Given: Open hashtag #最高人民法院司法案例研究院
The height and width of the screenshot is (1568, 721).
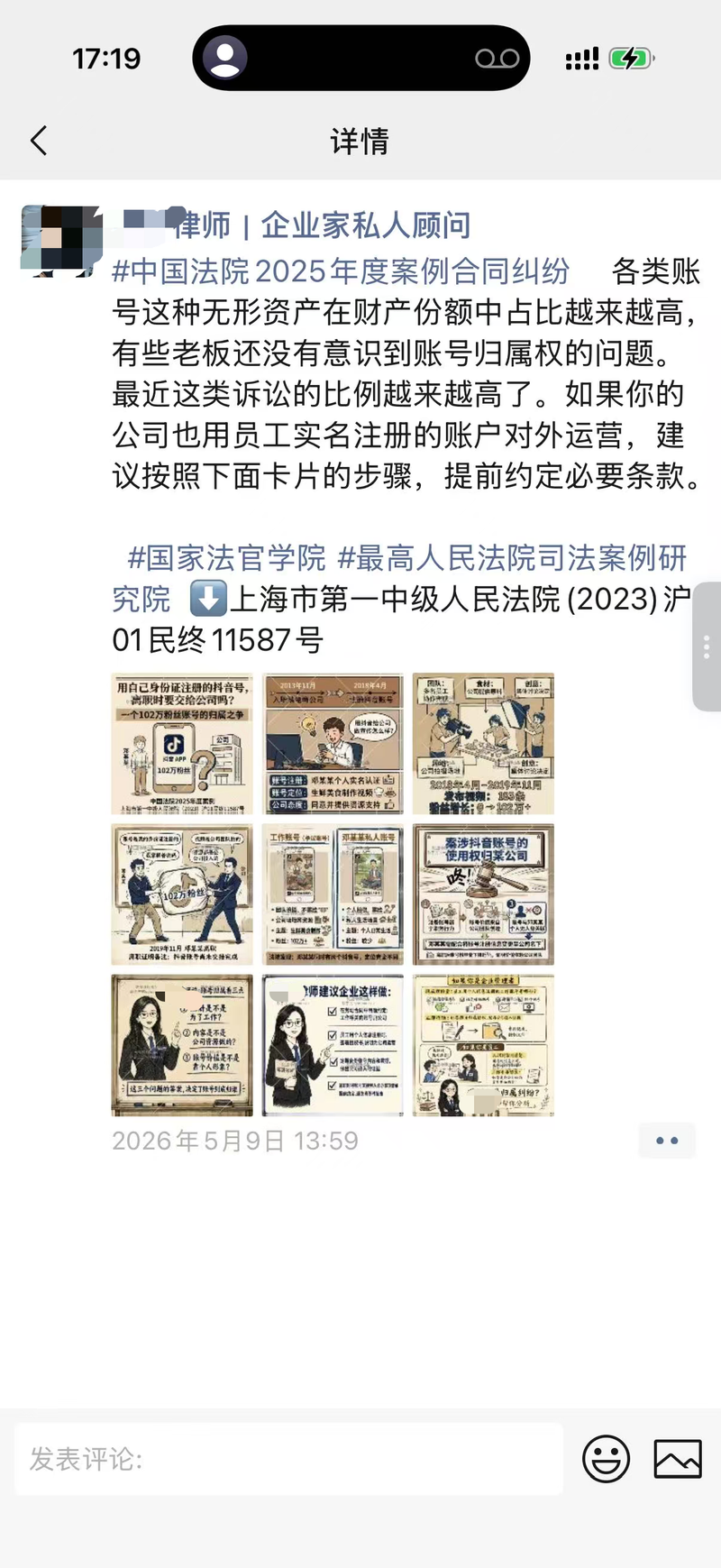Looking at the screenshot, I should pos(401,578).
